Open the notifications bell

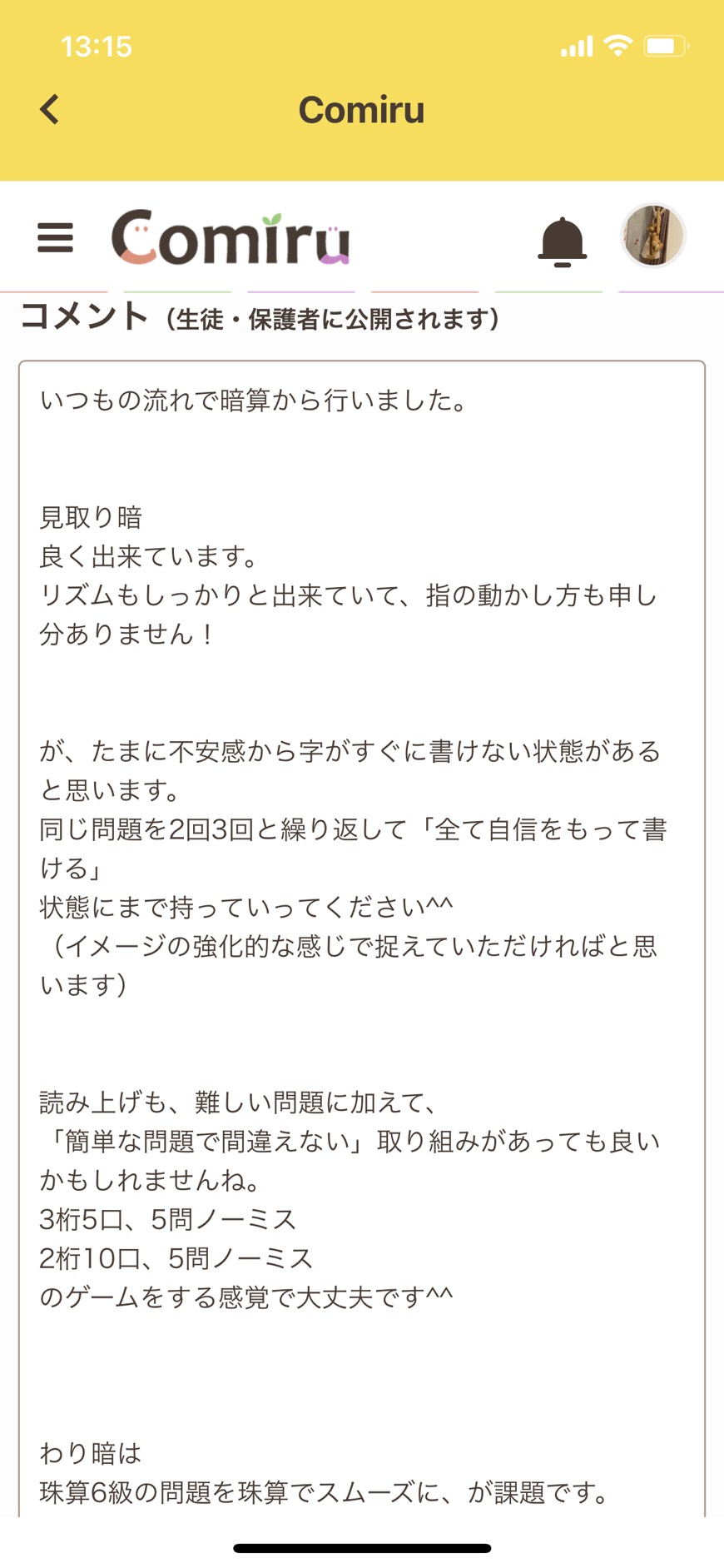point(563,241)
